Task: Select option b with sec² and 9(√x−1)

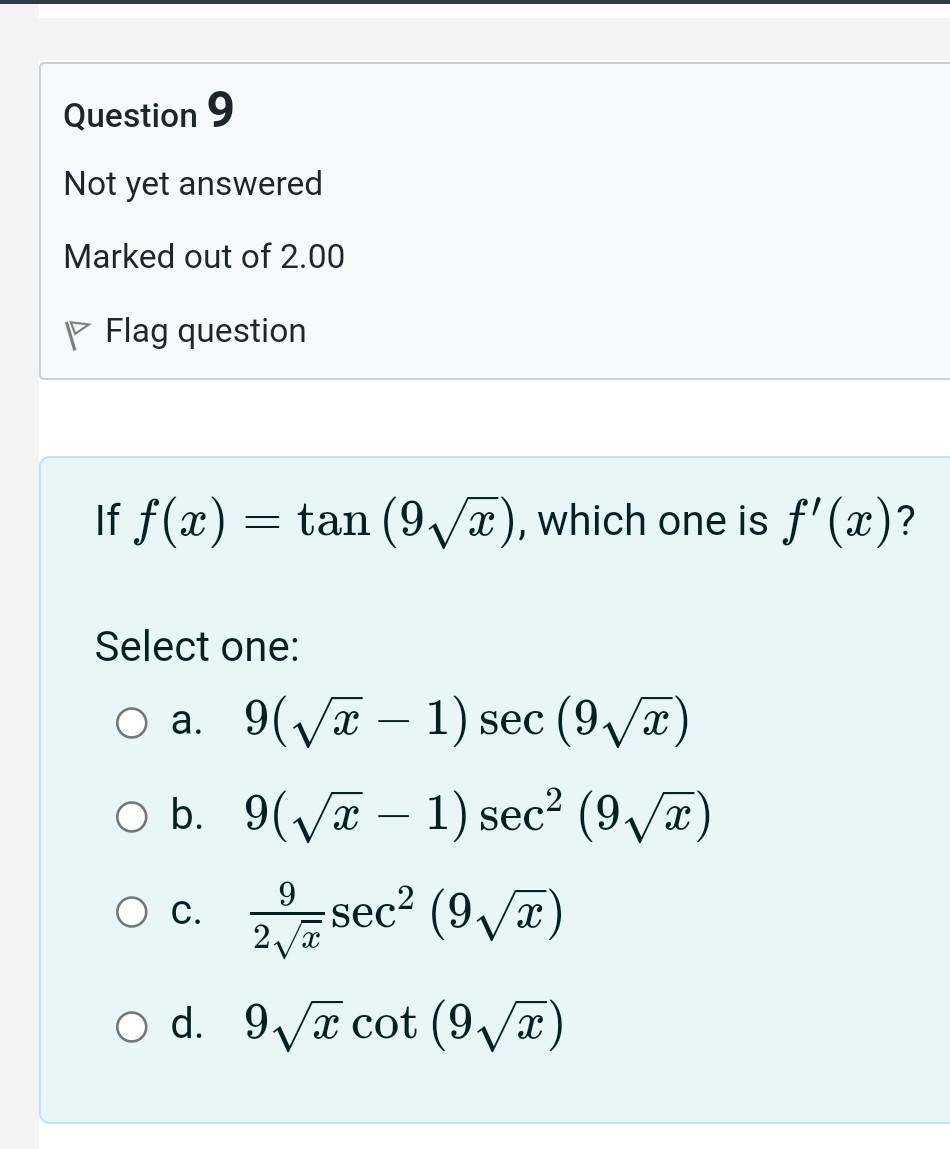Action: coord(131,818)
